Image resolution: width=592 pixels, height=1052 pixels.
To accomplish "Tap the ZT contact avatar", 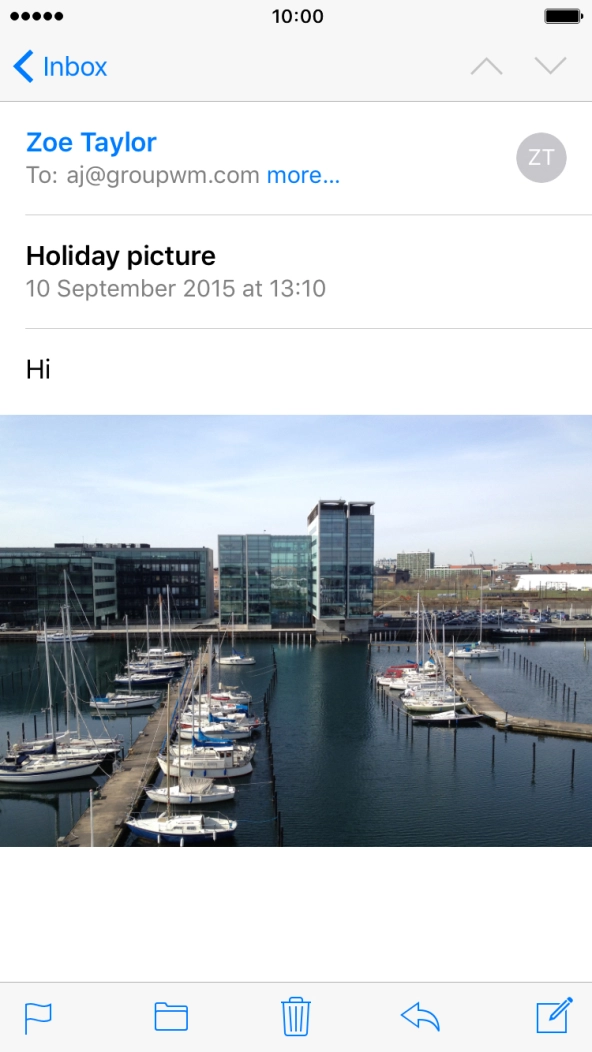I will [x=541, y=158].
